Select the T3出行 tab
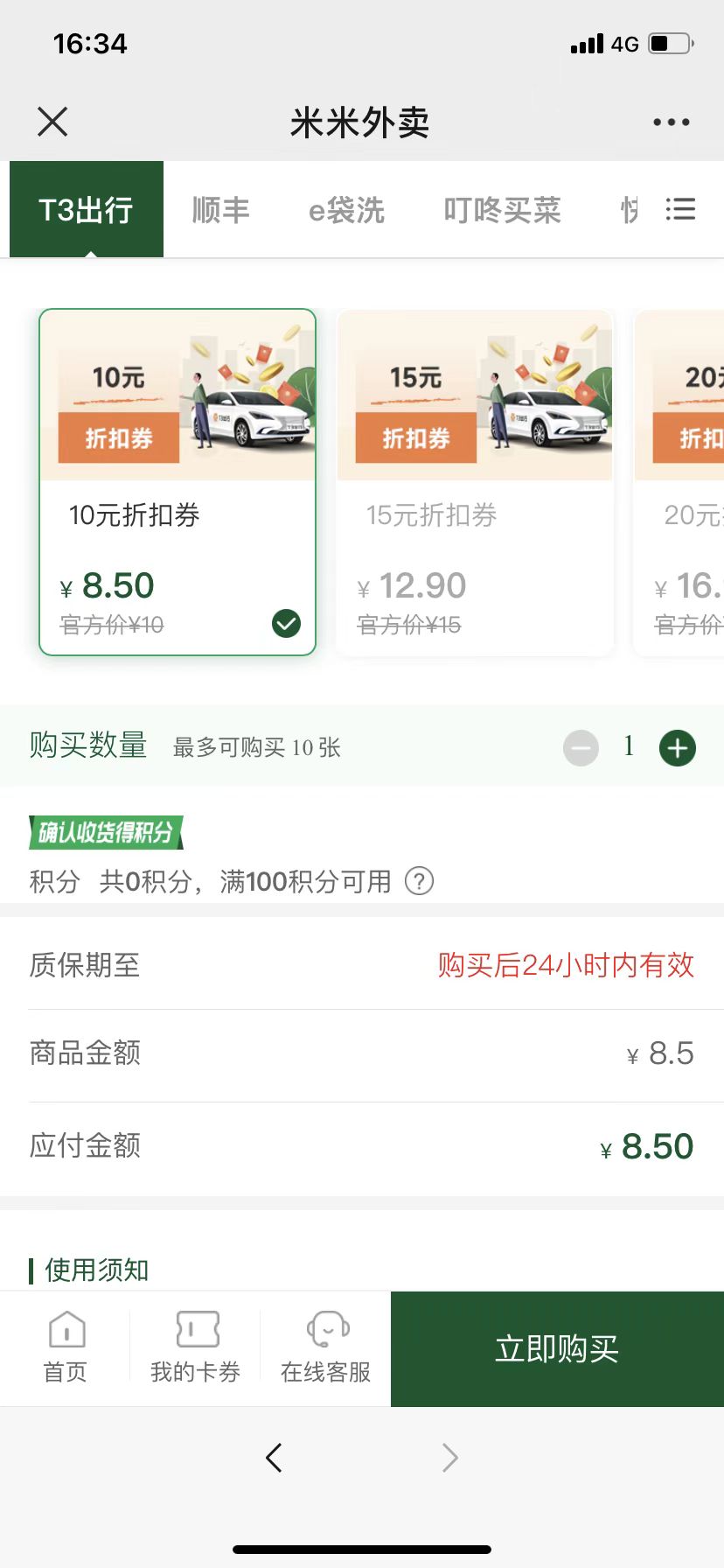 pos(87,210)
